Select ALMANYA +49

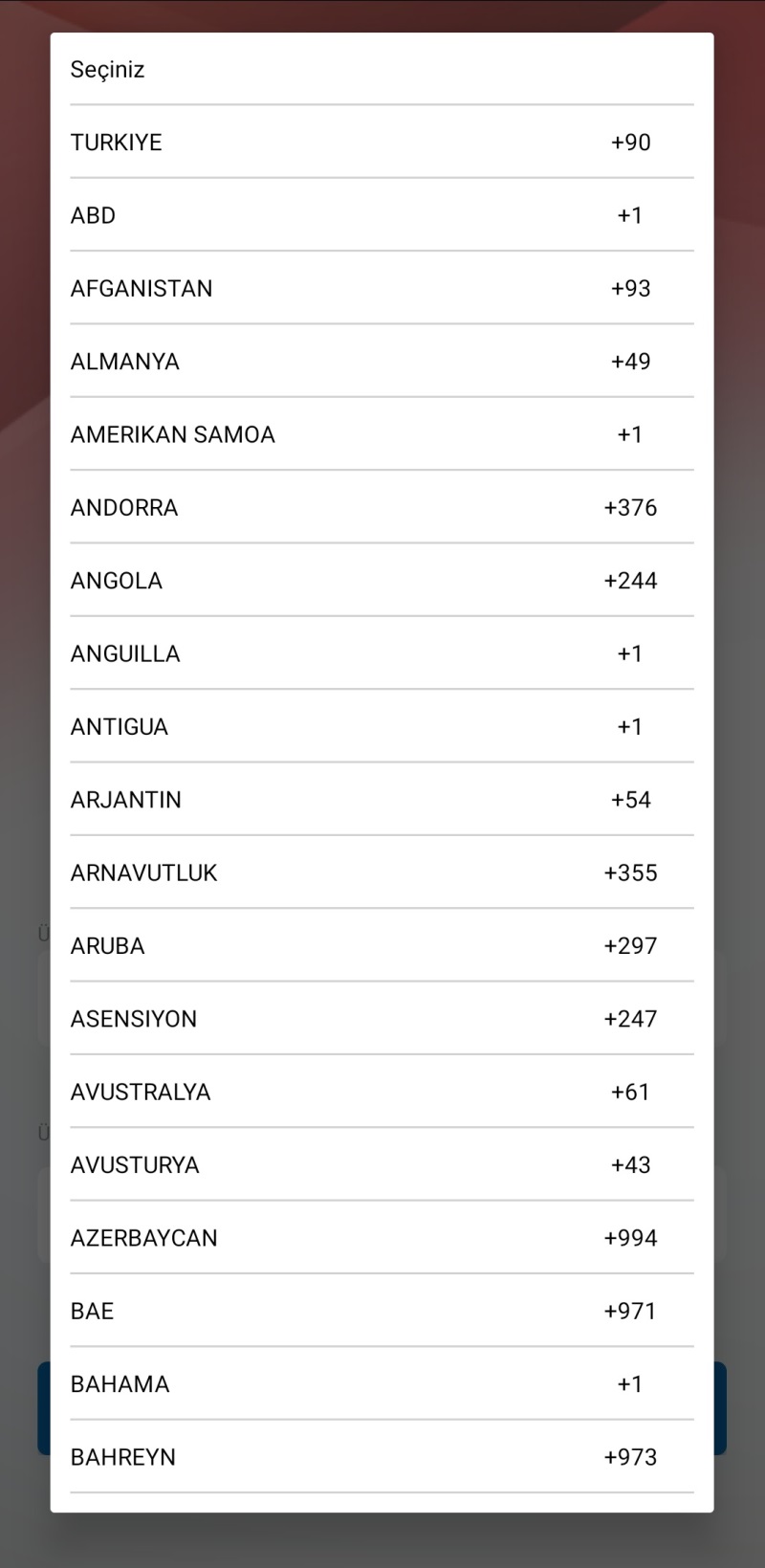[382, 361]
